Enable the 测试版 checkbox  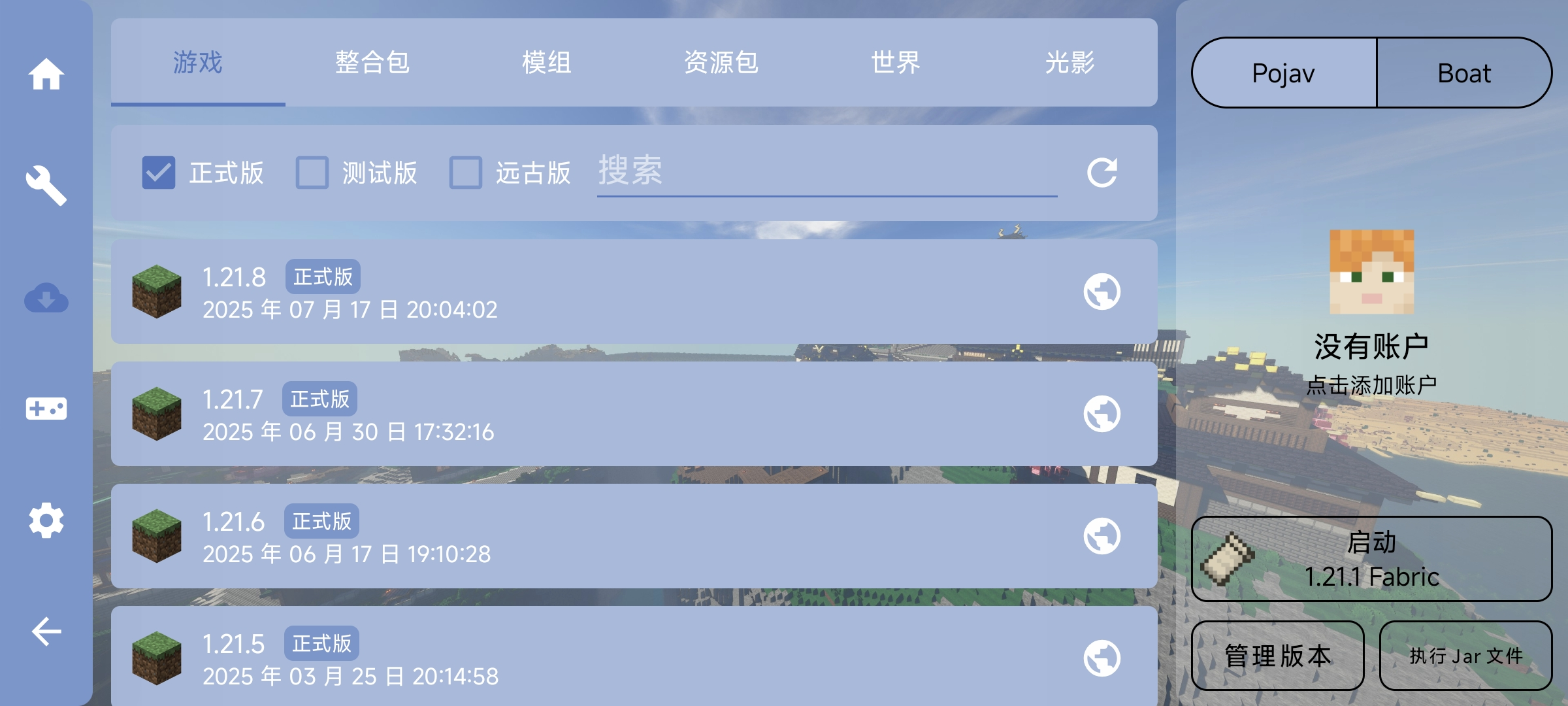312,173
